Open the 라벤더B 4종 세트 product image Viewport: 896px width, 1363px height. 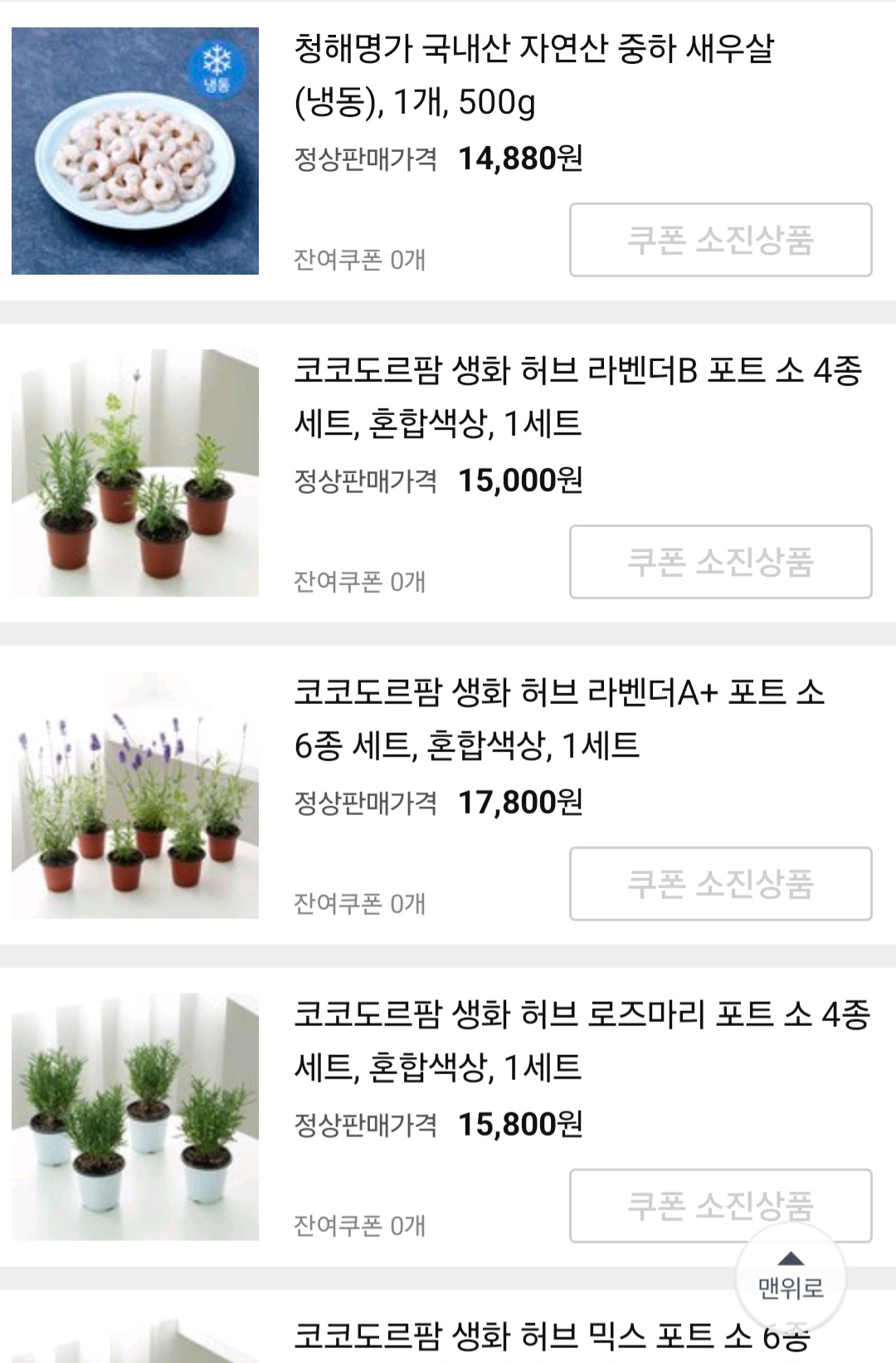click(x=135, y=473)
